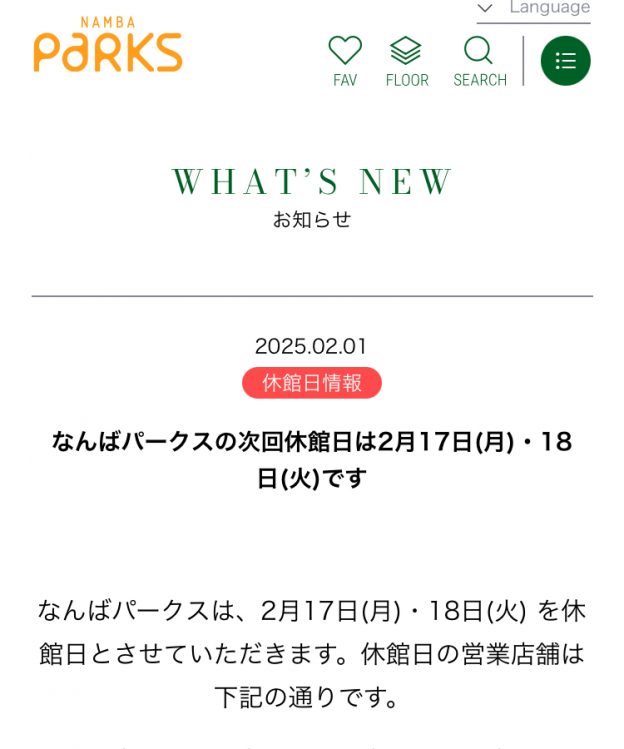Open the green hamburger menu
This screenshot has height=749, width=624.
pyautogui.click(x=565, y=61)
